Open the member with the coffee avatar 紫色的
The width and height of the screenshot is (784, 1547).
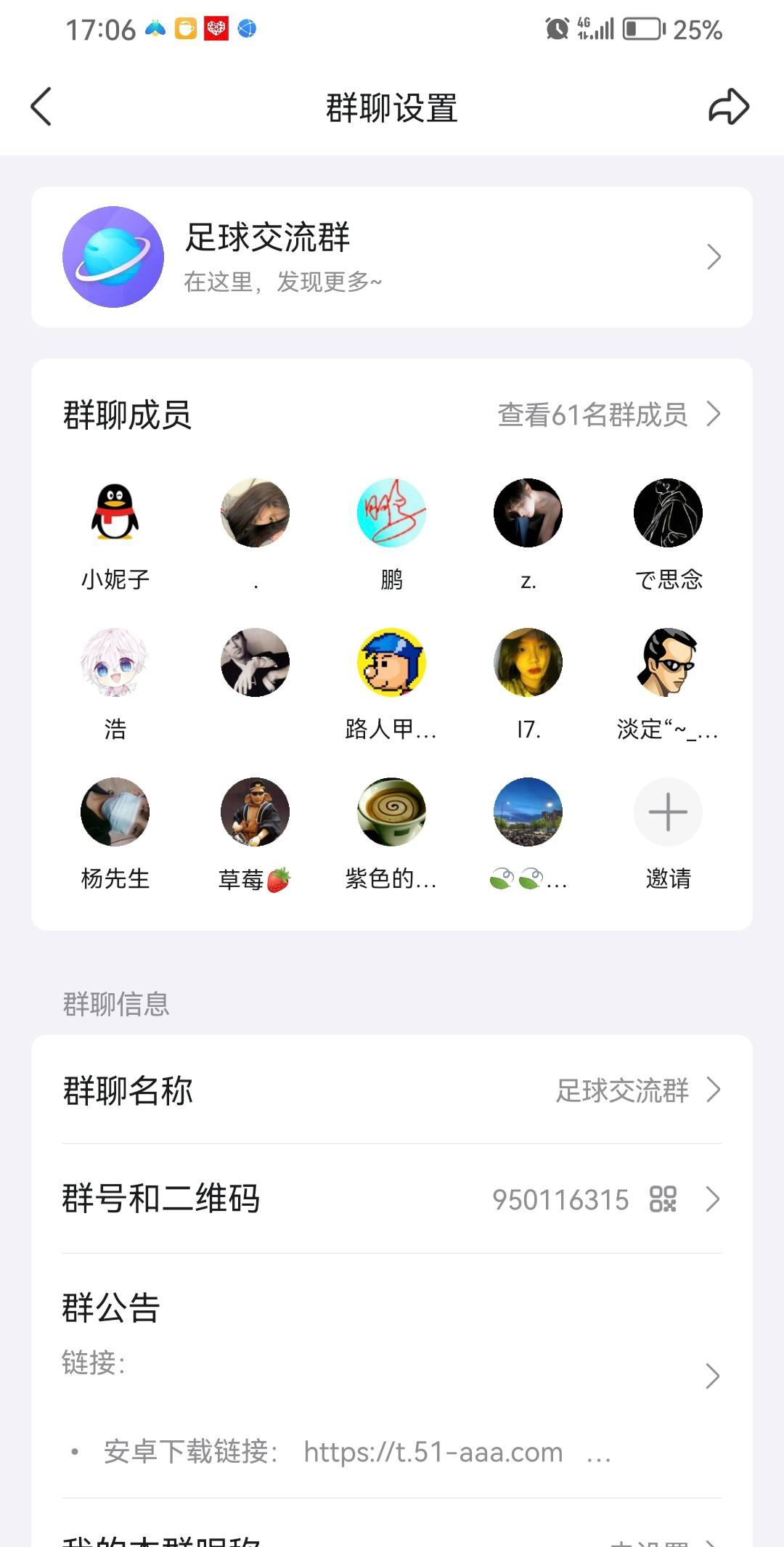coord(391,812)
